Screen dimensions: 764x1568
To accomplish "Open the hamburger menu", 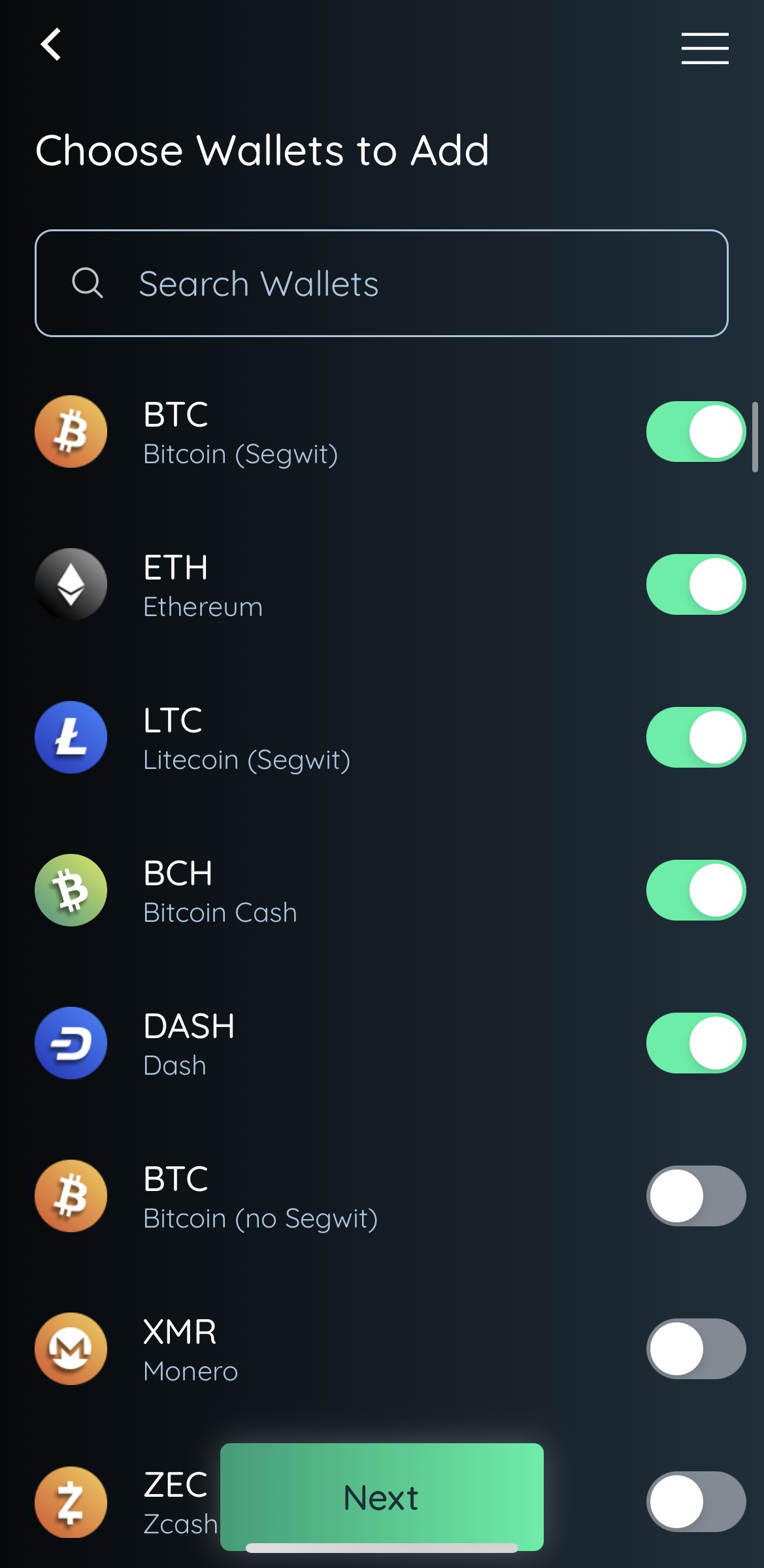I will 705,48.
